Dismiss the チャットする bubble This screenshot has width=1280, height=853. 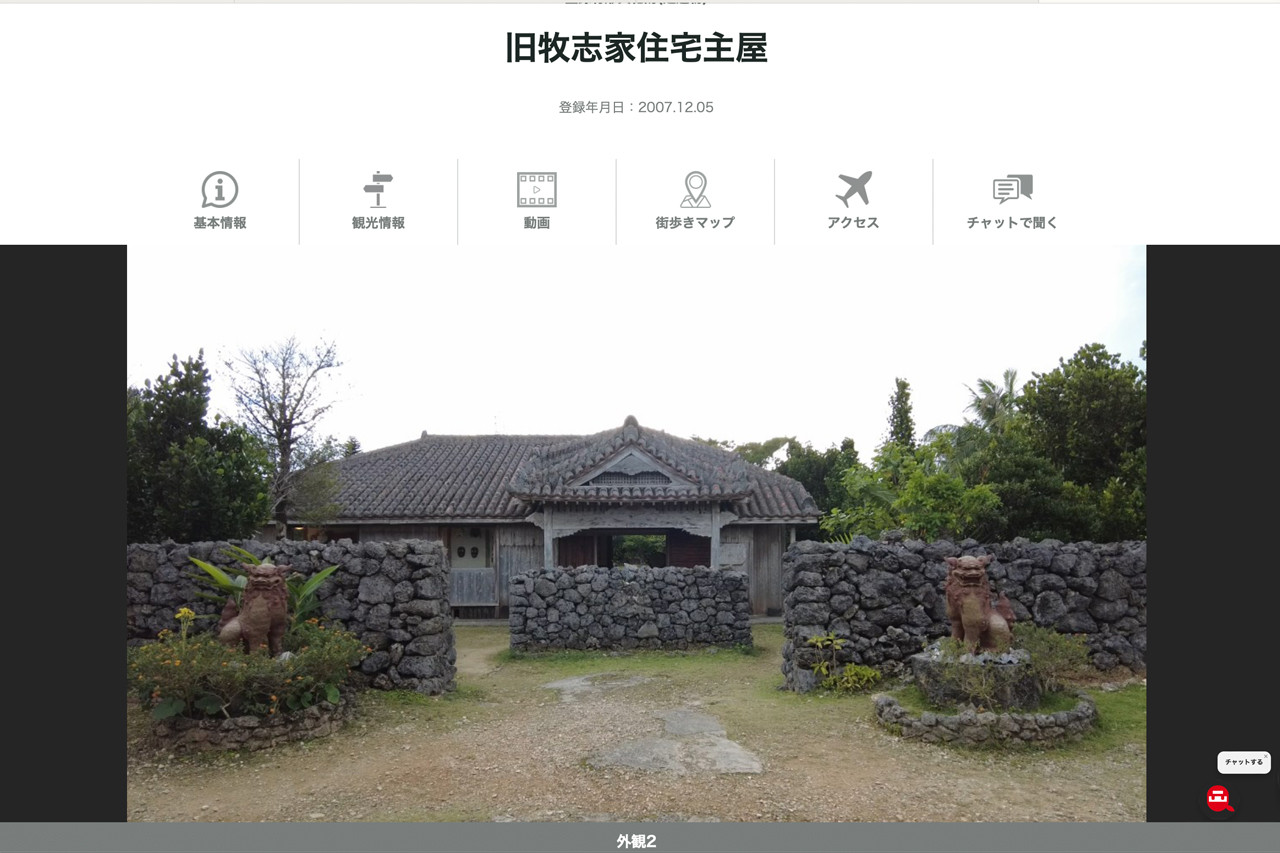point(1266,755)
